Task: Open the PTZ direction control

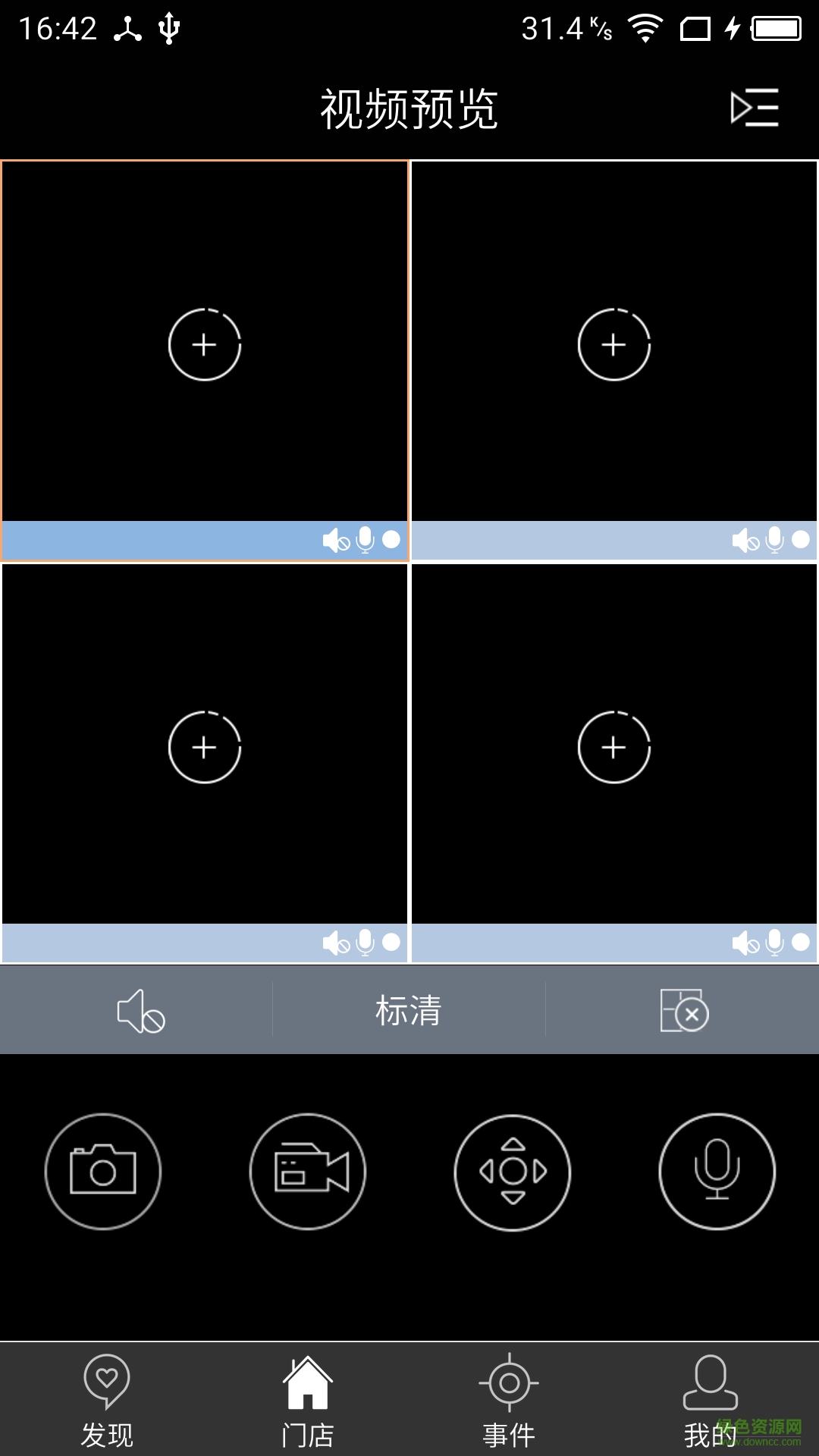Action: tap(513, 1172)
